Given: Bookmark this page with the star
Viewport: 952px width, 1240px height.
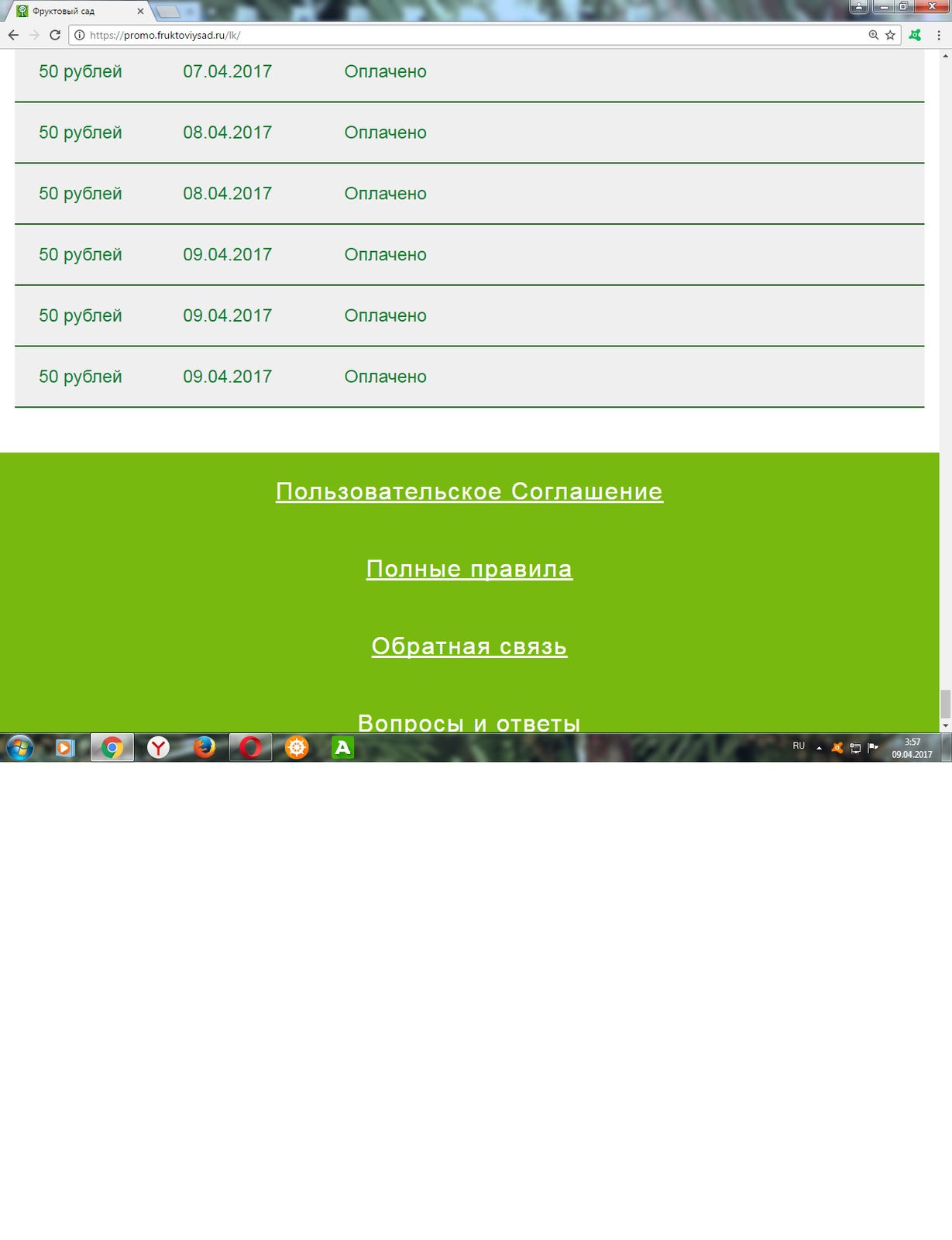Looking at the screenshot, I should coord(890,35).
